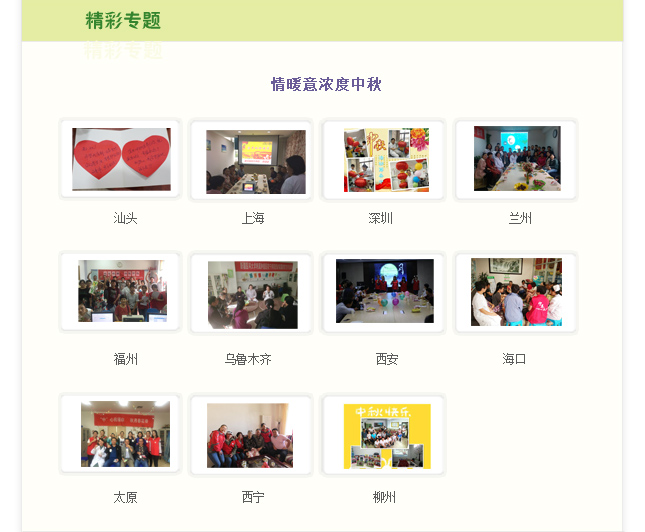View the 乌鲁木齐 photo thumbnail

click(252, 294)
